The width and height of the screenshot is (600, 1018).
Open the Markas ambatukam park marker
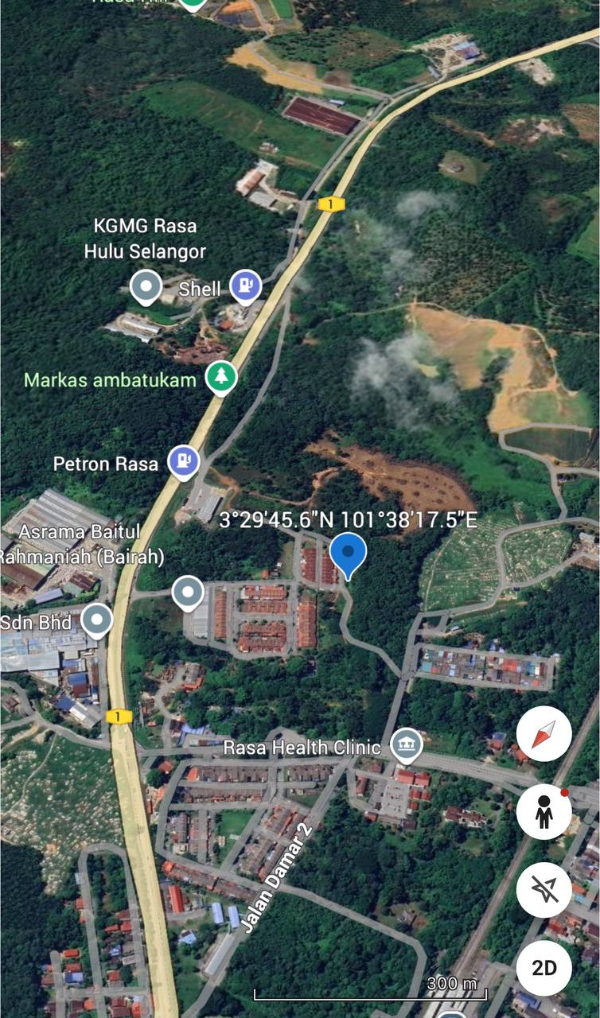coord(220,378)
